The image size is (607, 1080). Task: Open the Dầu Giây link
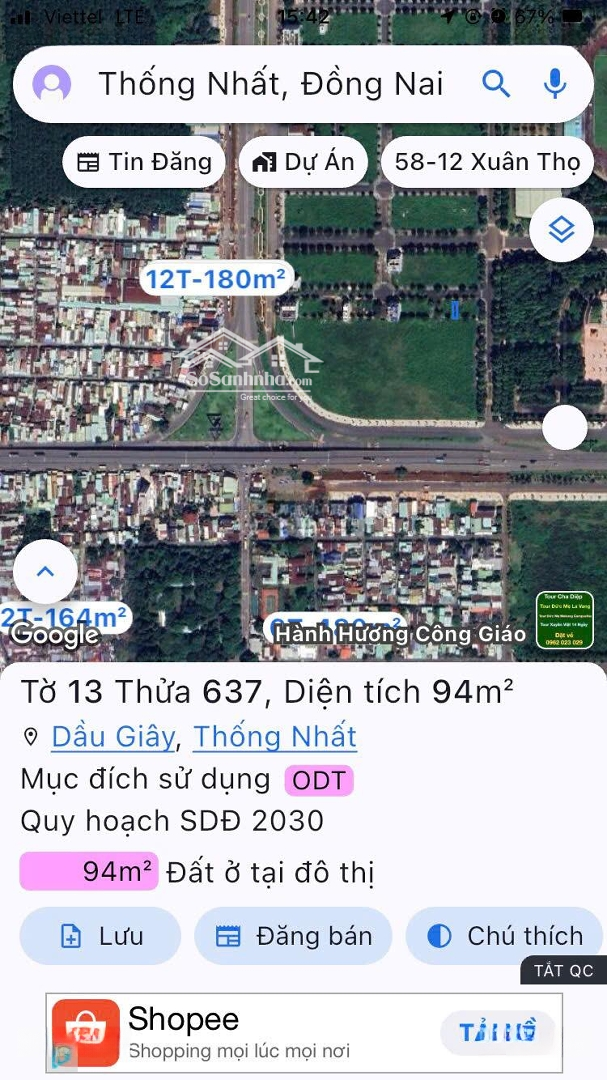coord(113,737)
